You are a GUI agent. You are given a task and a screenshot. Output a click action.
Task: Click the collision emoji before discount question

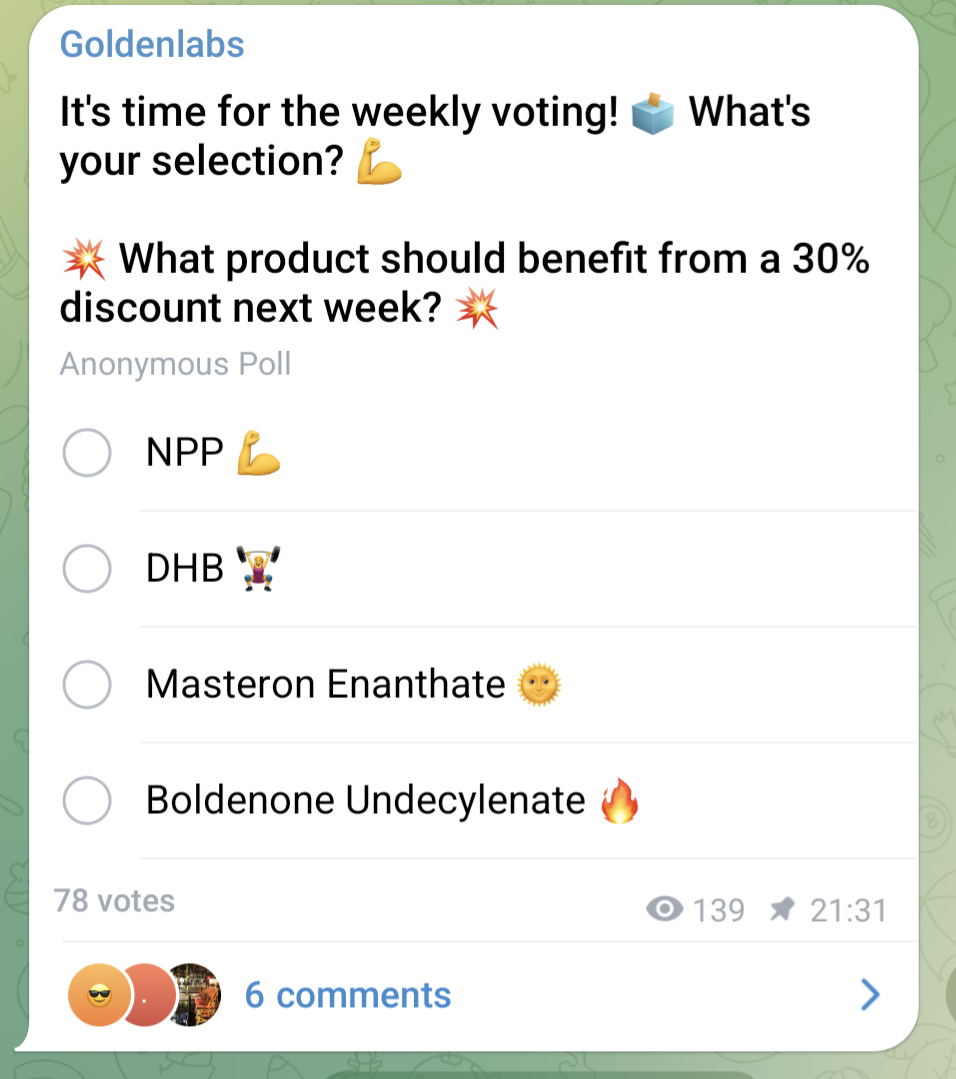pos(85,258)
